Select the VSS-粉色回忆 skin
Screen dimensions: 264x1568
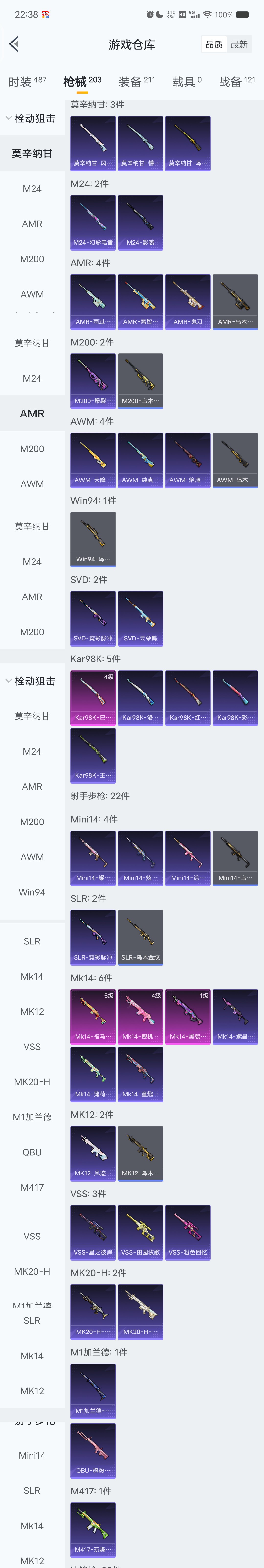click(x=188, y=1232)
